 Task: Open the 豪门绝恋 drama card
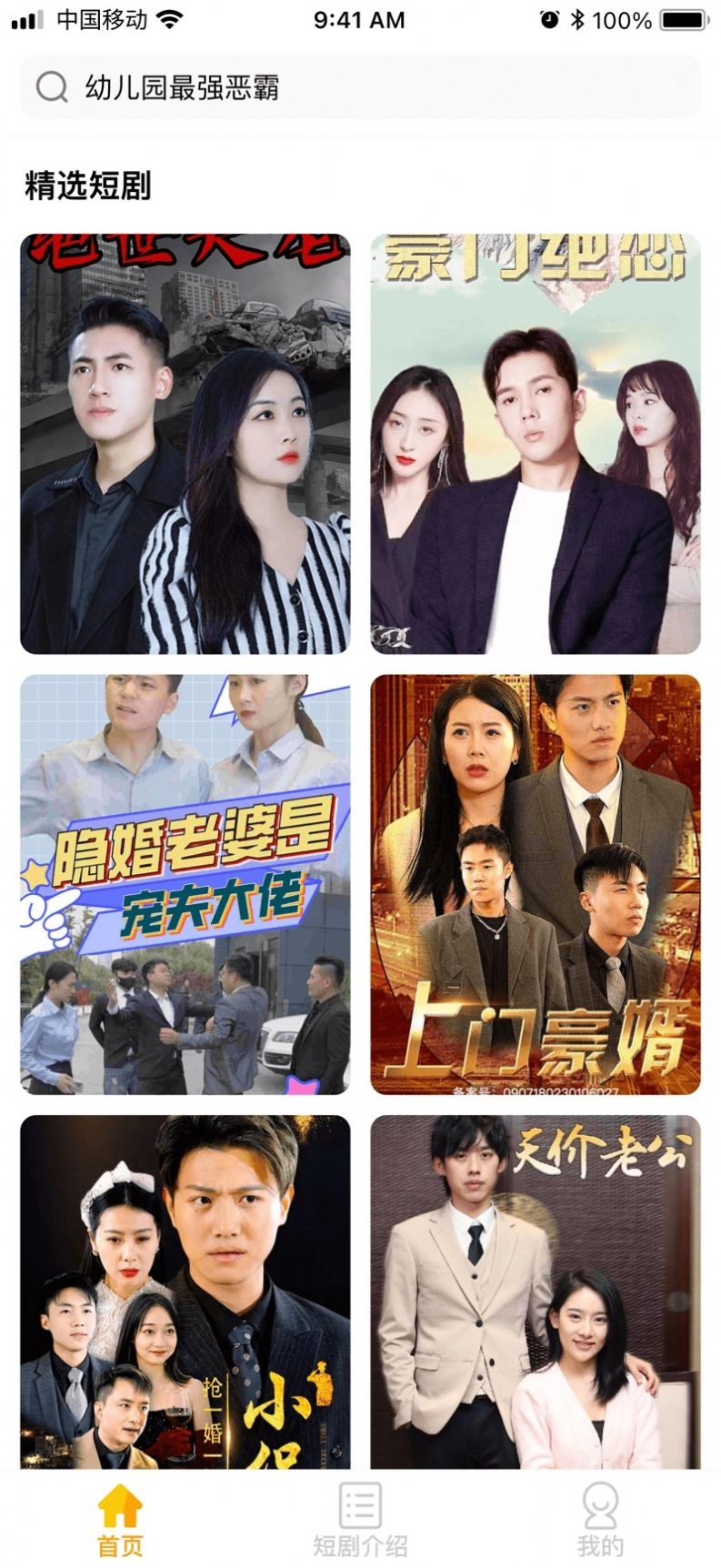click(535, 443)
